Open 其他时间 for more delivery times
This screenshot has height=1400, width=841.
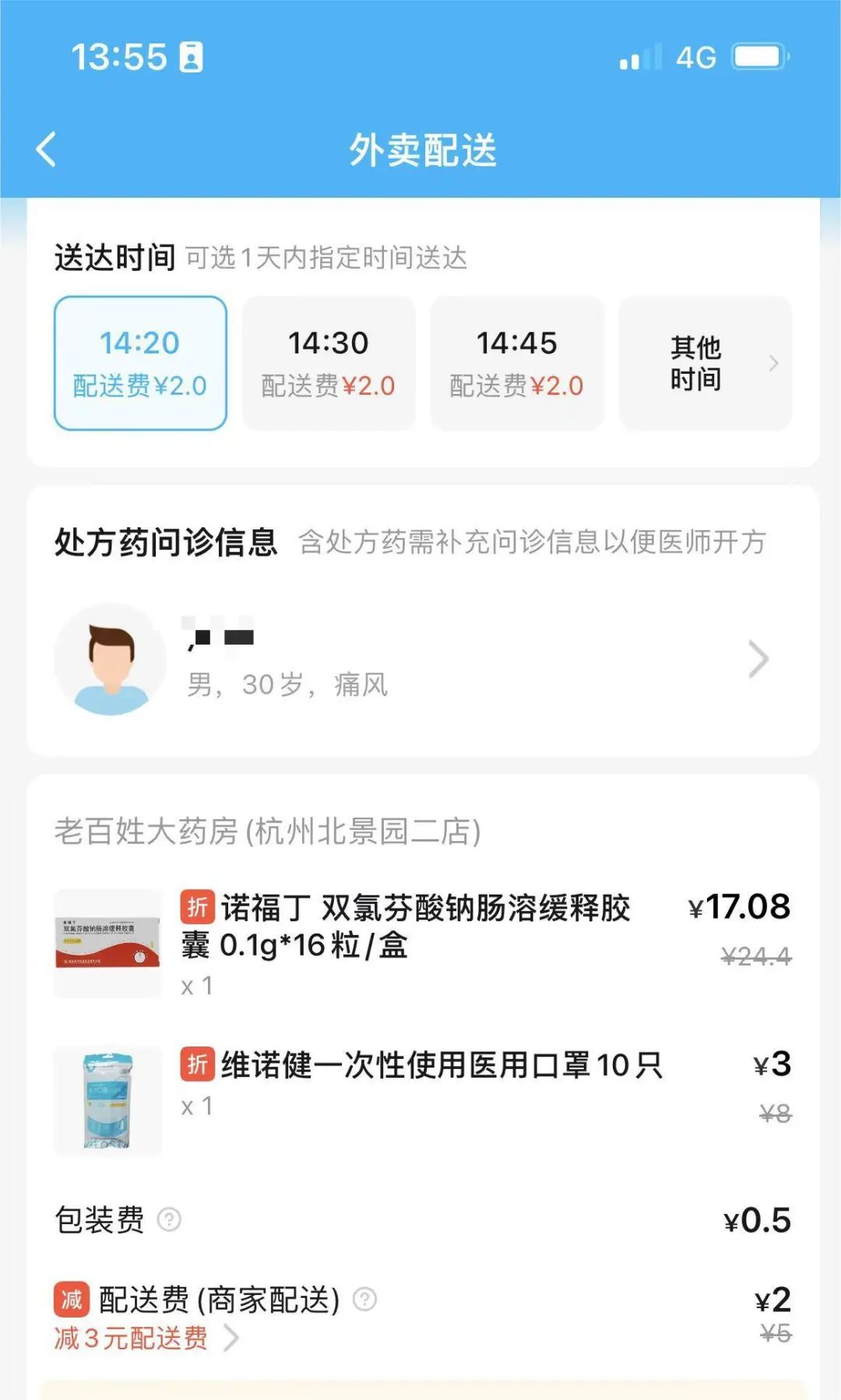click(706, 363)
